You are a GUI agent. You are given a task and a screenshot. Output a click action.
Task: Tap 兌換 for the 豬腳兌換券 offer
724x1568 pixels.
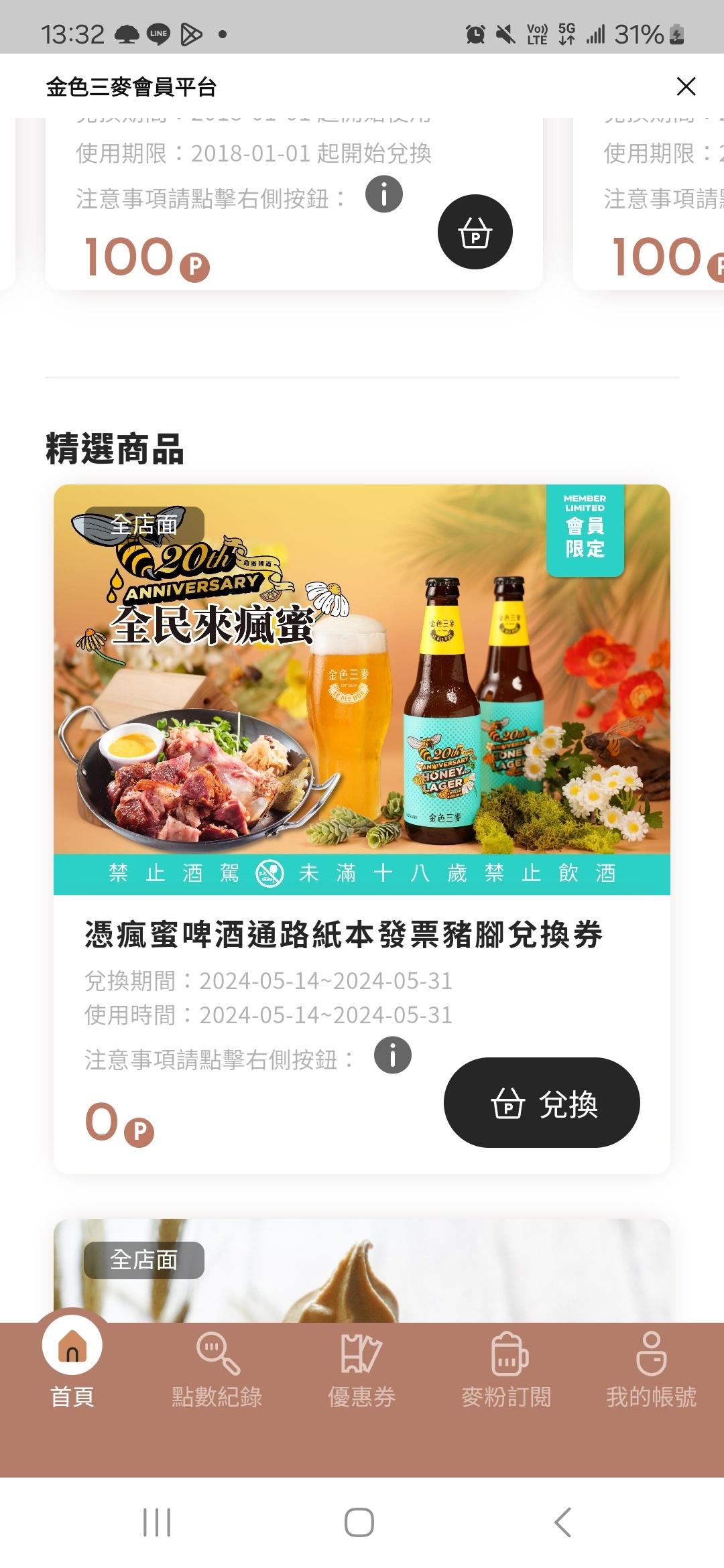coord(542,1102)
